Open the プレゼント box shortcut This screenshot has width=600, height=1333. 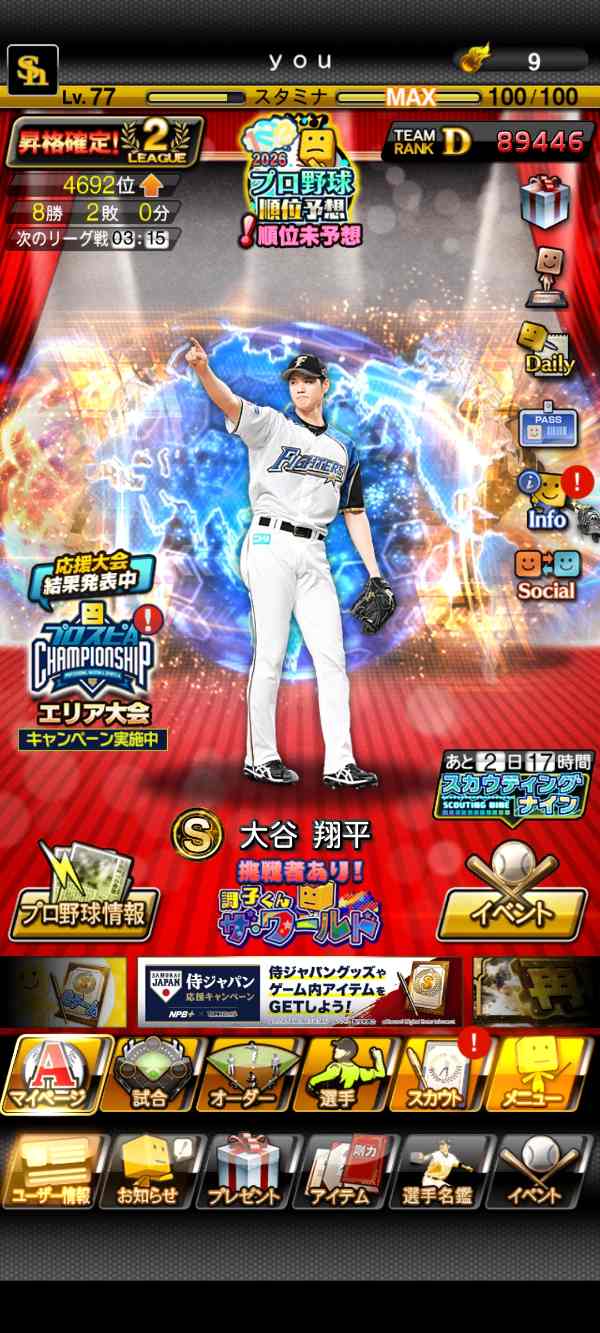point(247,1171)
